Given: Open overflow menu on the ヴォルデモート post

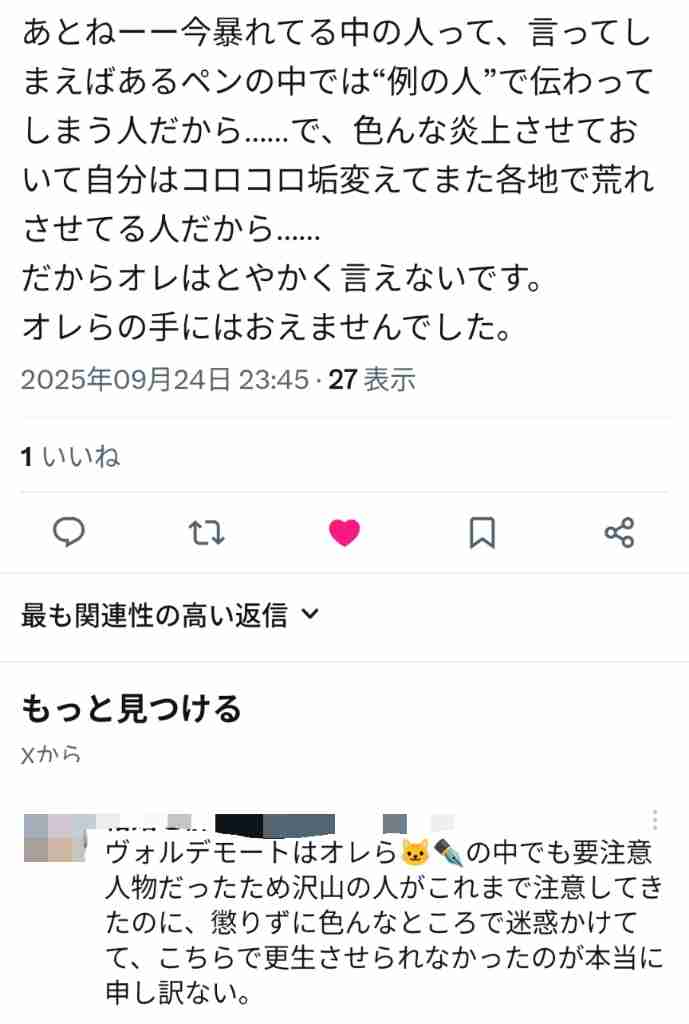Looking at the screenshot, I should pos(655,820).
